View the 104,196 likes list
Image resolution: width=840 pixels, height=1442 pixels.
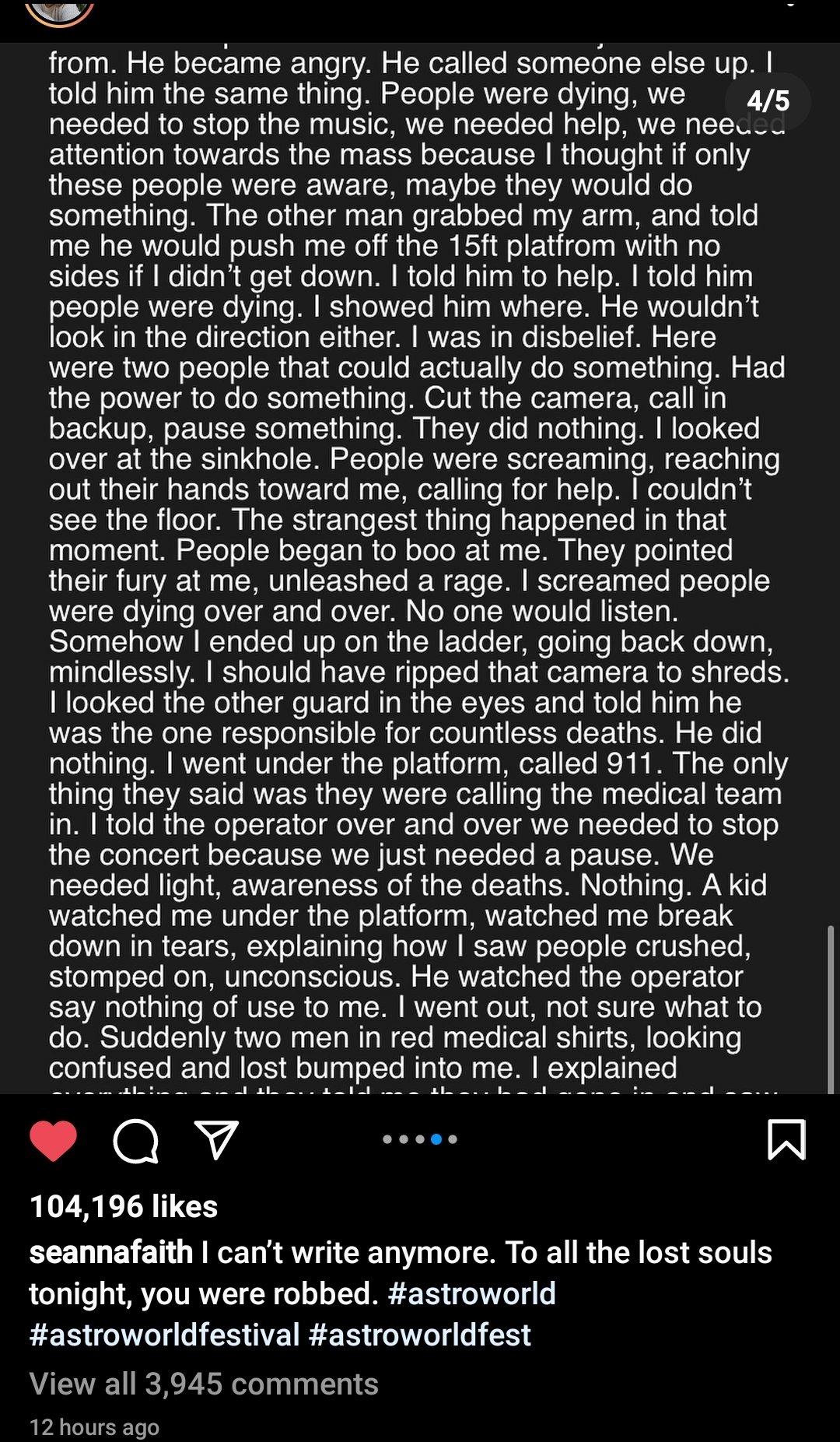click(124, 1206)
